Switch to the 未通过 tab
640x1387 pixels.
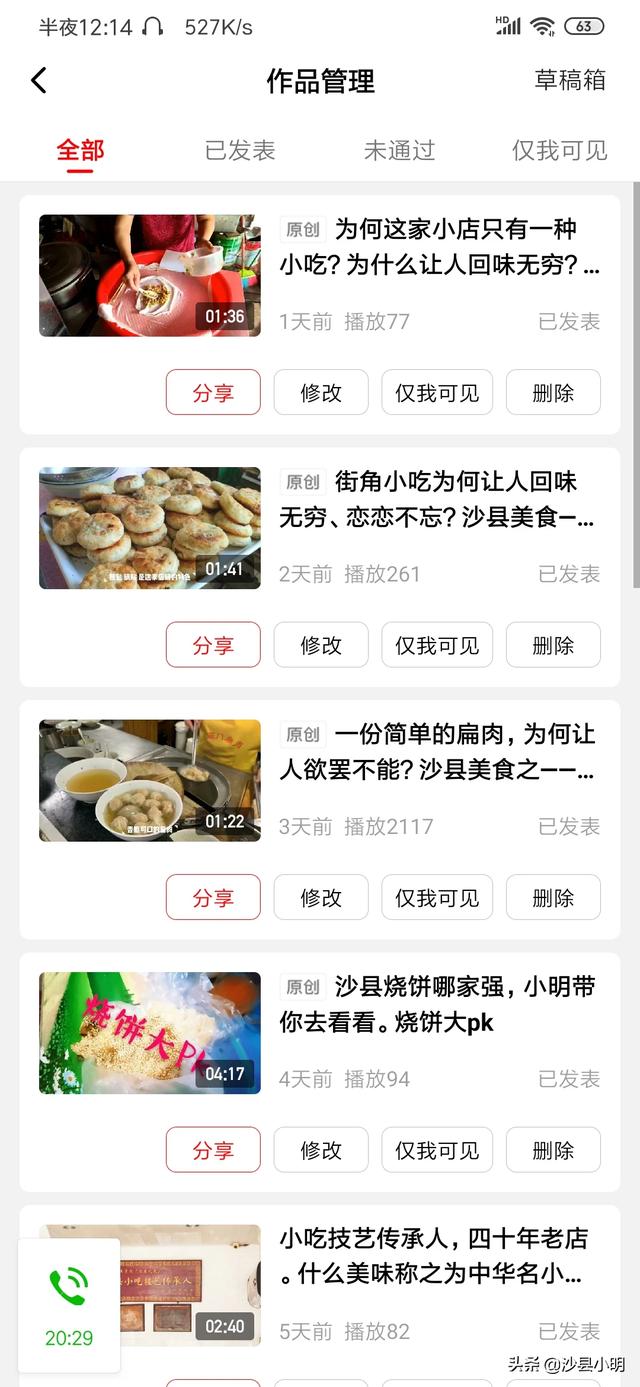pos(399,151)
